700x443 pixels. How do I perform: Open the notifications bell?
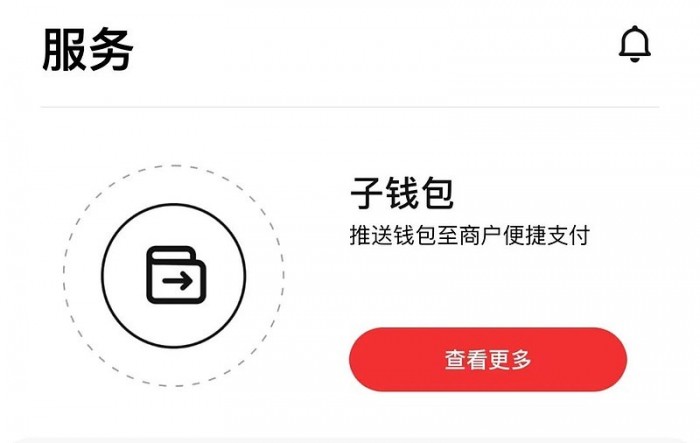[x=635, y=45]
